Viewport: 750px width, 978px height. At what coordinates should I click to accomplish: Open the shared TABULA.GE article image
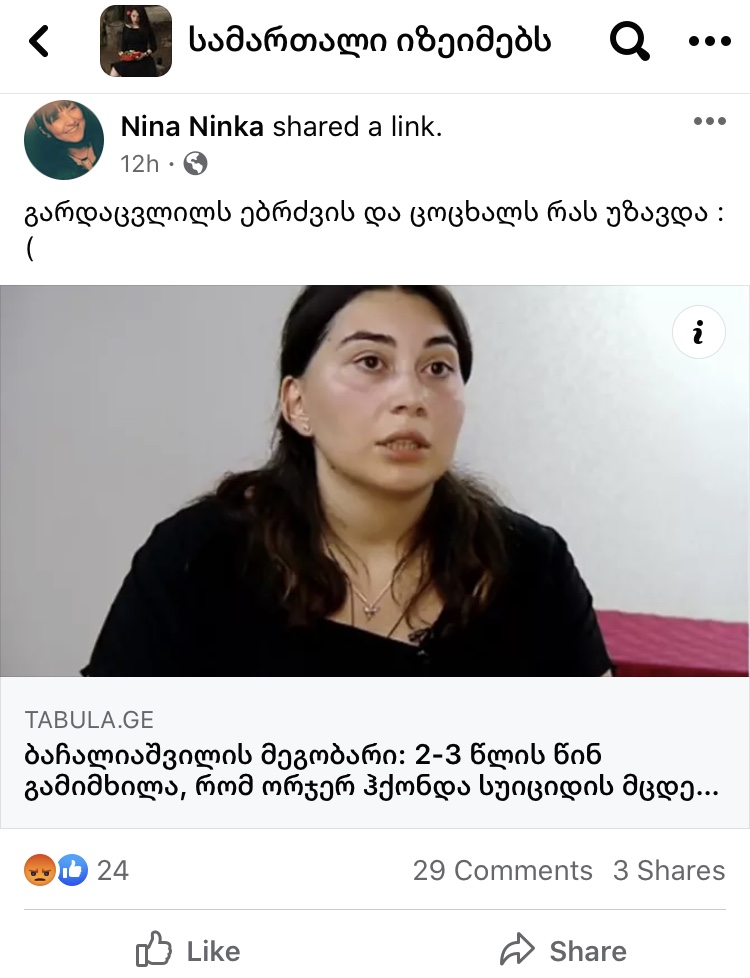coord(375,480)
